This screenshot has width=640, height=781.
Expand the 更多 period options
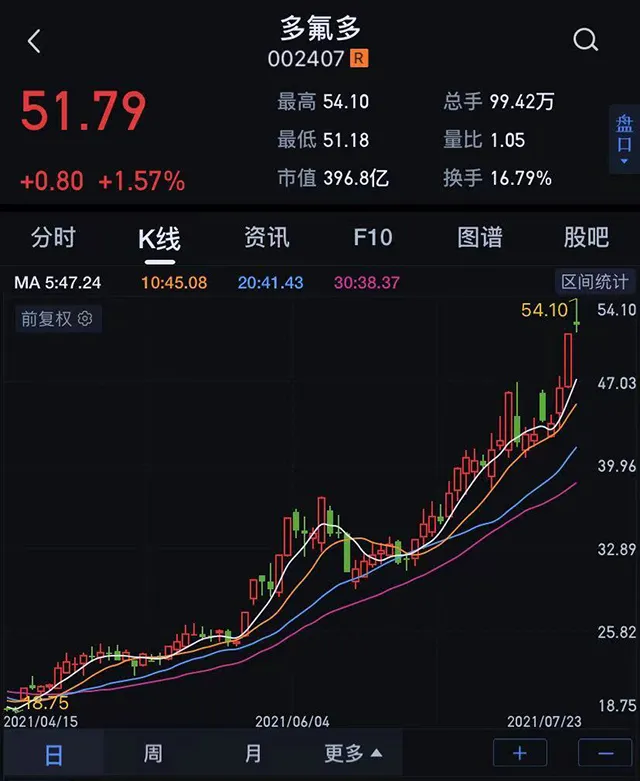tap(353, 754)
